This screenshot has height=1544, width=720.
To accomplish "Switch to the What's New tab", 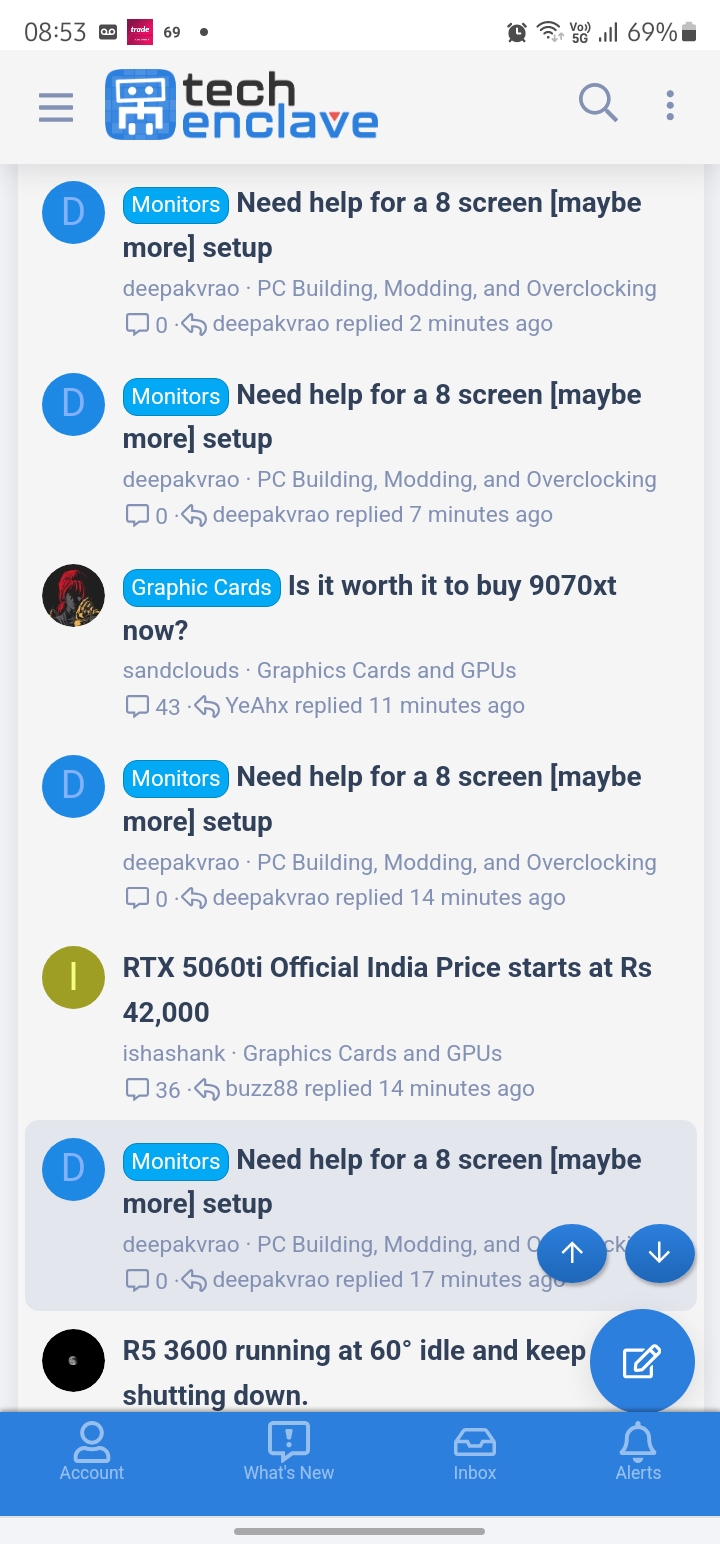I will tap(289, 1452).
